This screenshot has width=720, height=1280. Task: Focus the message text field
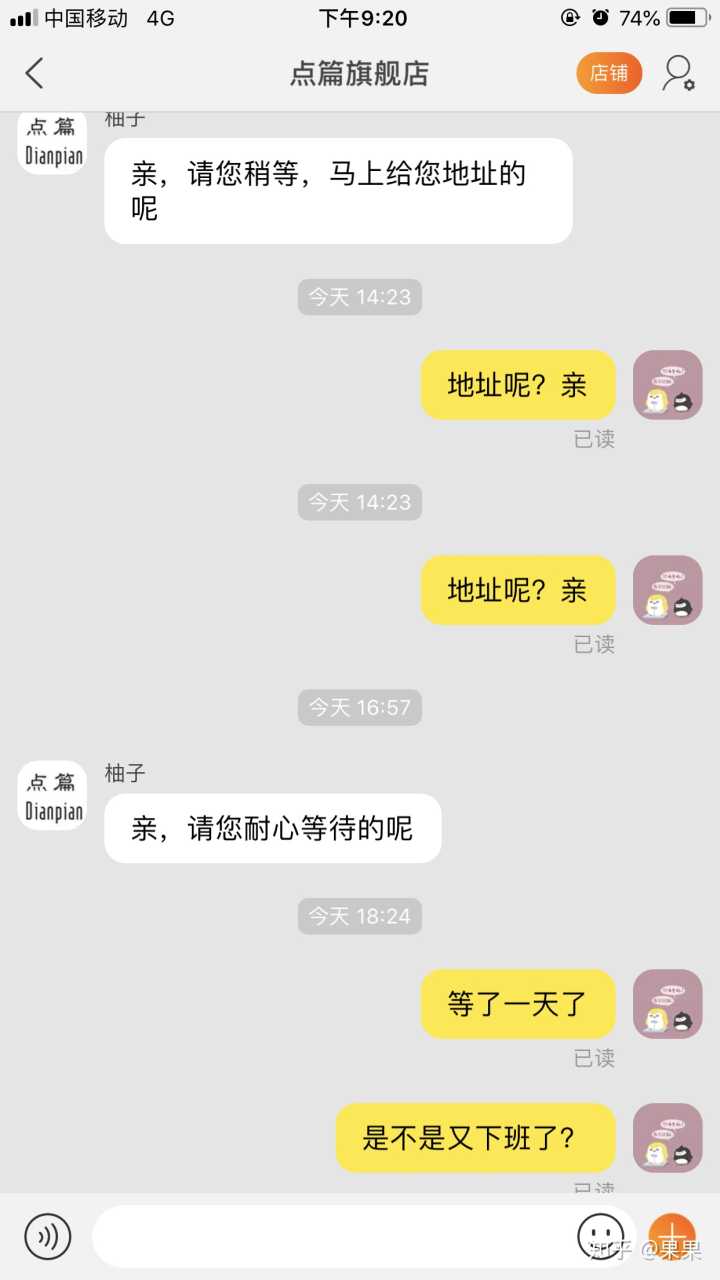(x=330, y=1236)
